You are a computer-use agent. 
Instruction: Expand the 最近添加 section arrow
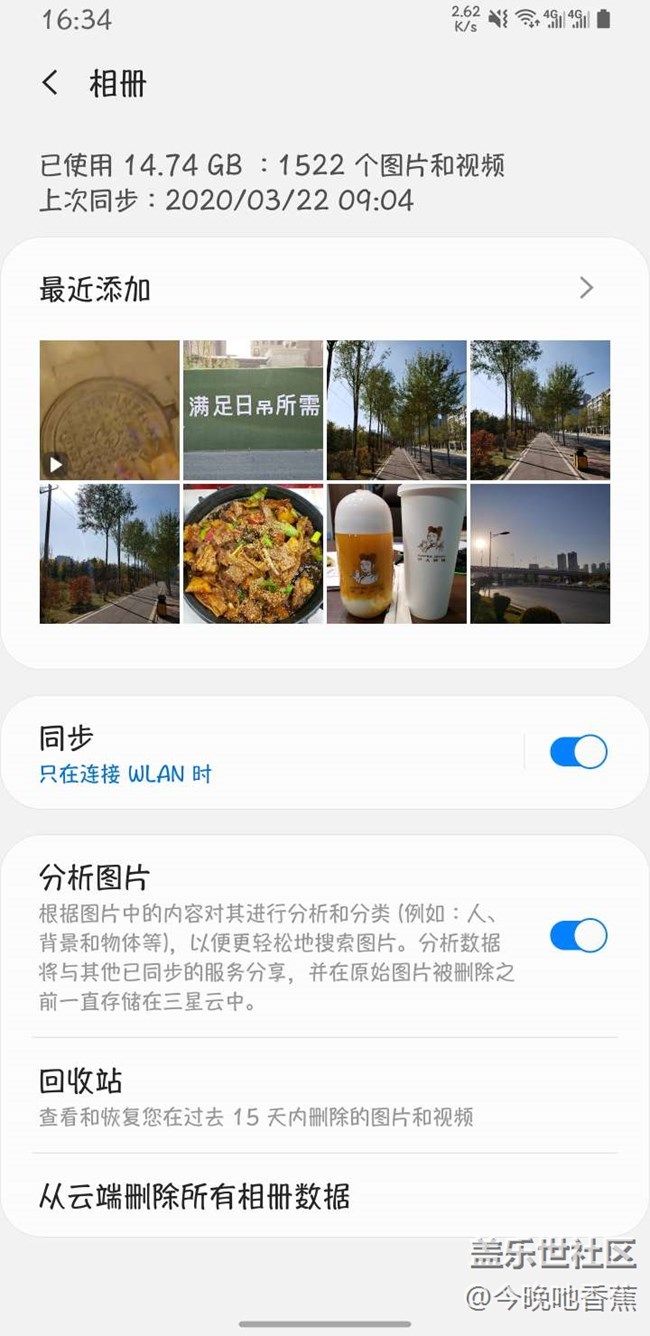tap(586, 289)
